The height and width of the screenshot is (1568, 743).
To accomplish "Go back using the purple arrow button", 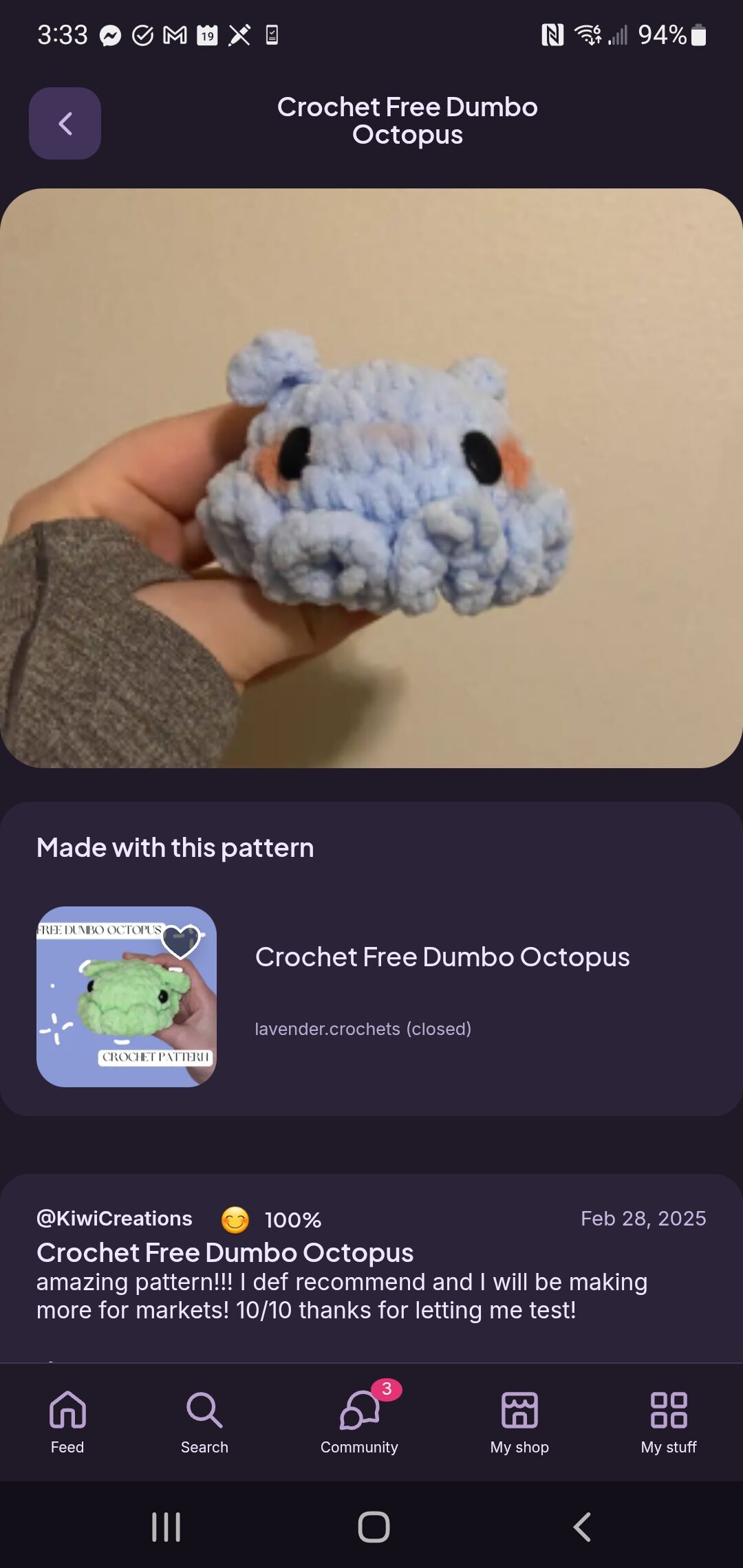I will point(65,124).
